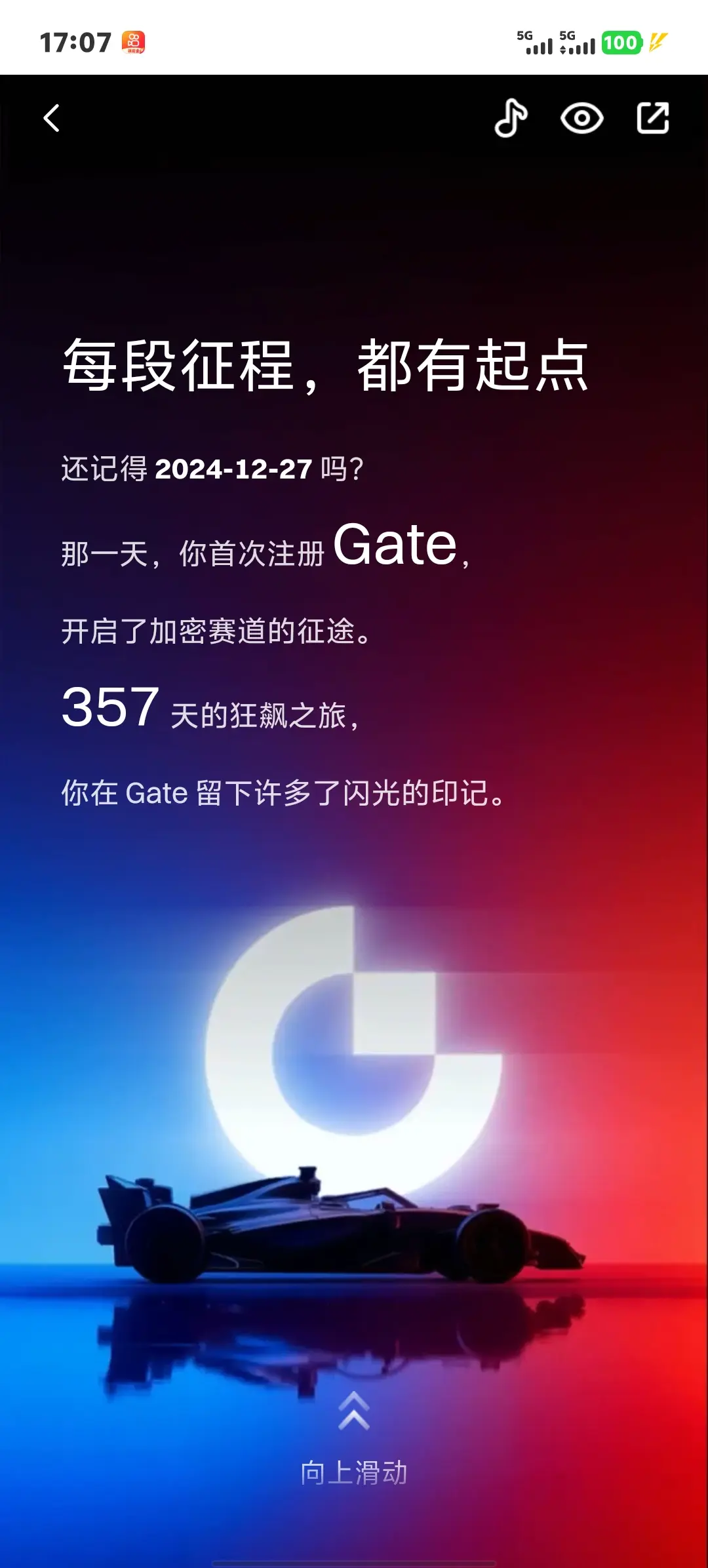Tap the charging lightning icon
This screenshot has width=708, height=1568.
coord(656,44)
